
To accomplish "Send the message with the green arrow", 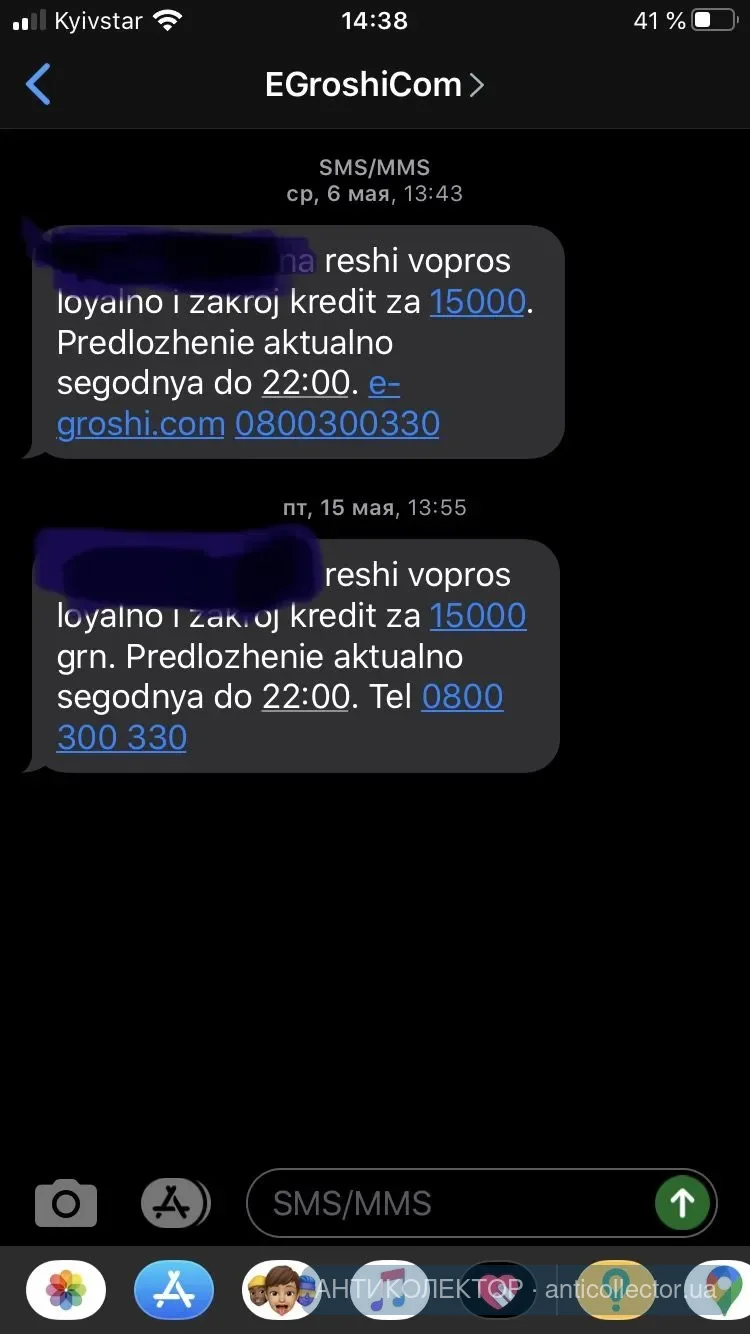I will point(682,1203).
